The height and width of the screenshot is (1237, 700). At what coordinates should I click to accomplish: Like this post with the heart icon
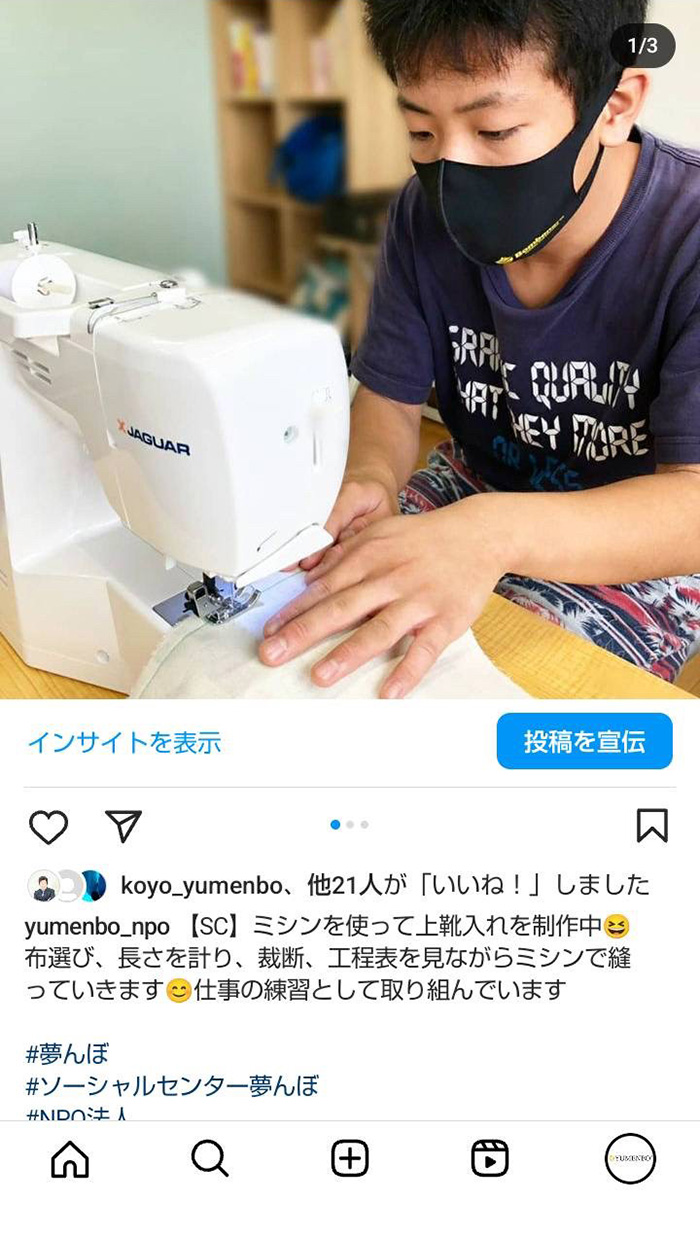(48, 826)
